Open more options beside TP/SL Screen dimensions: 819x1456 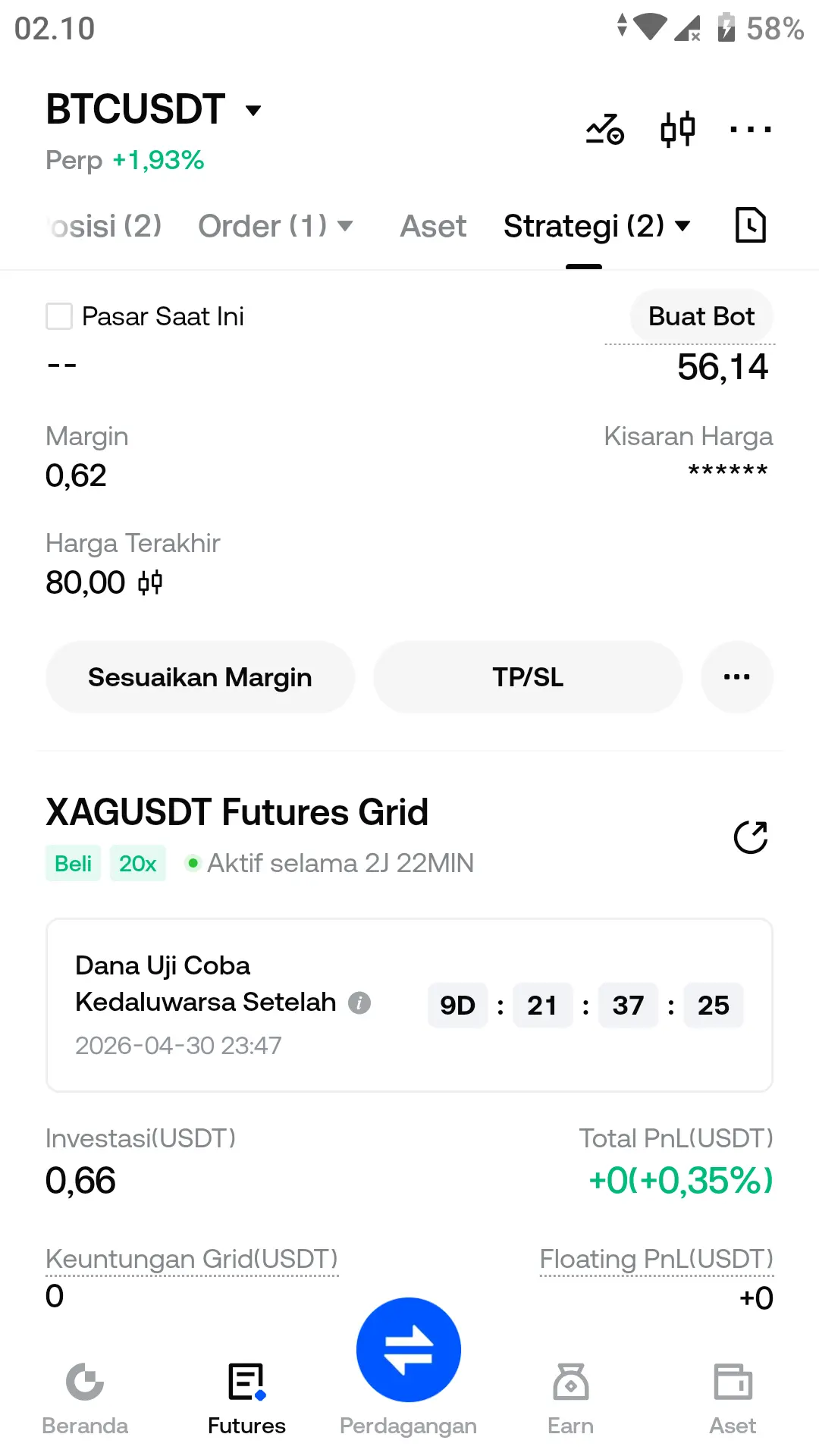737,677
